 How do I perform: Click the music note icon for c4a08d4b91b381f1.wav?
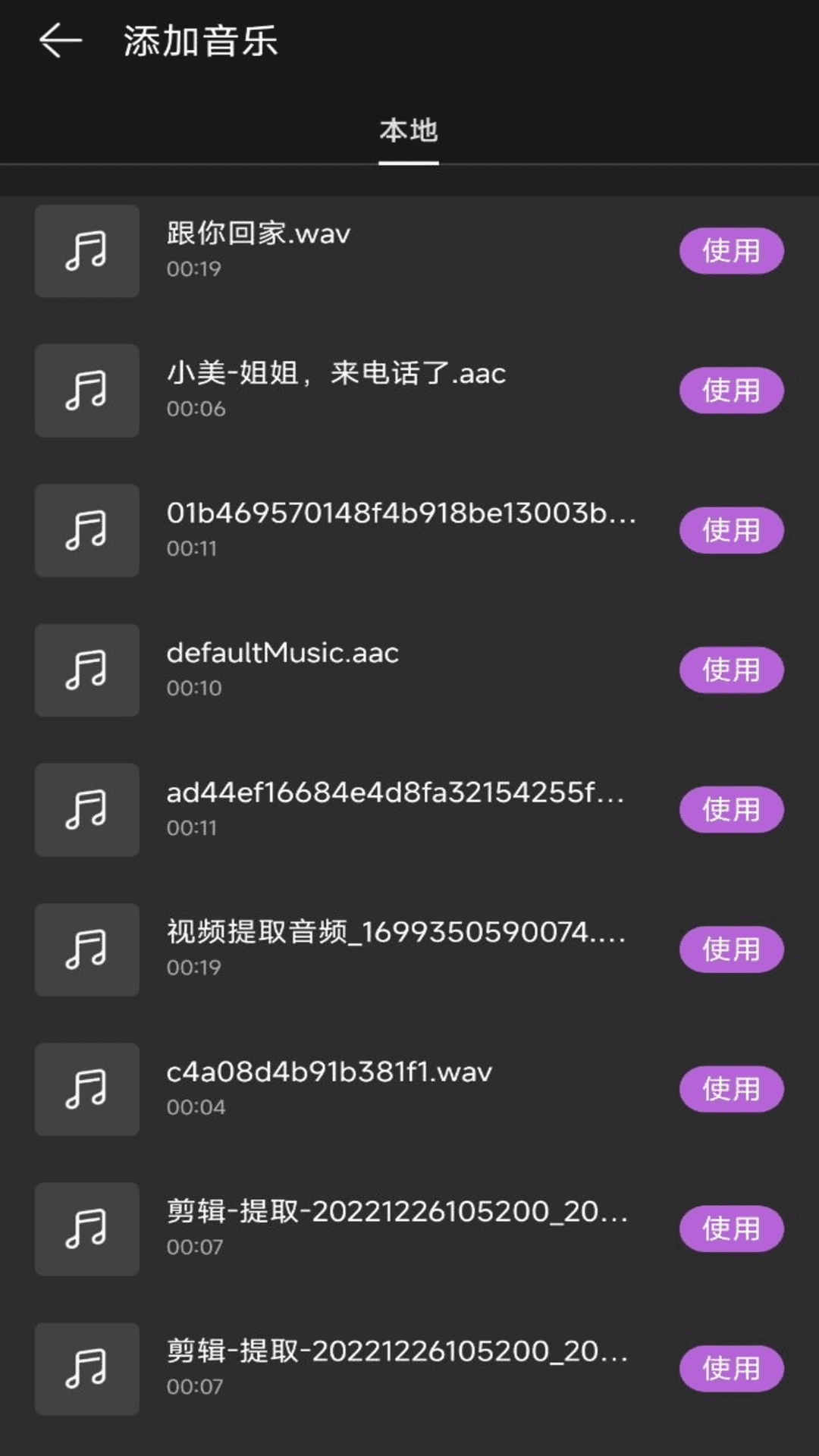click(86, 1089)
